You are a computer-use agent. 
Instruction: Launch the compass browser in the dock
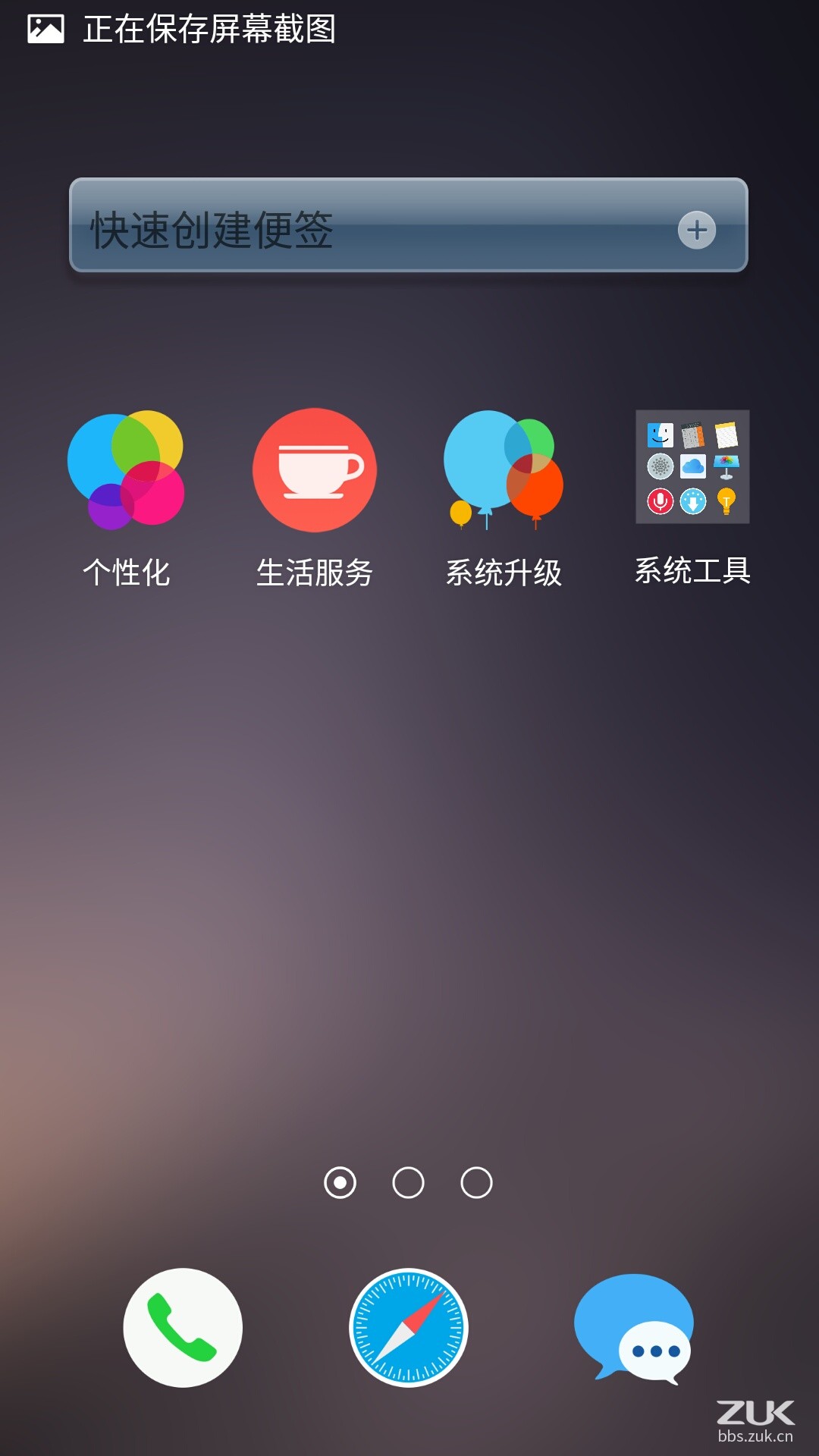(409, 1328)
